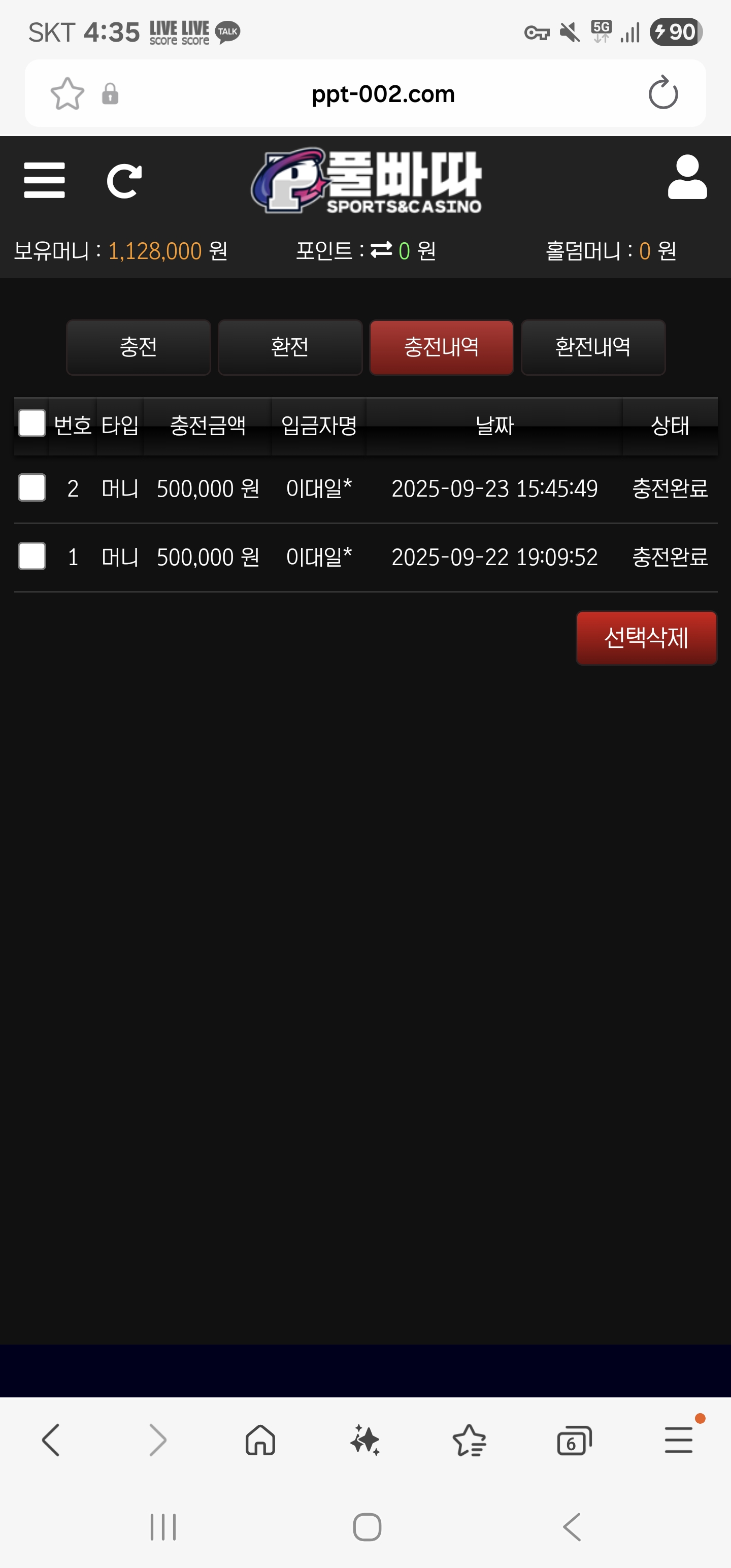Open the hamburger menu
Viewport: 731px width, 1568px height.
click(x=45, y=180)
